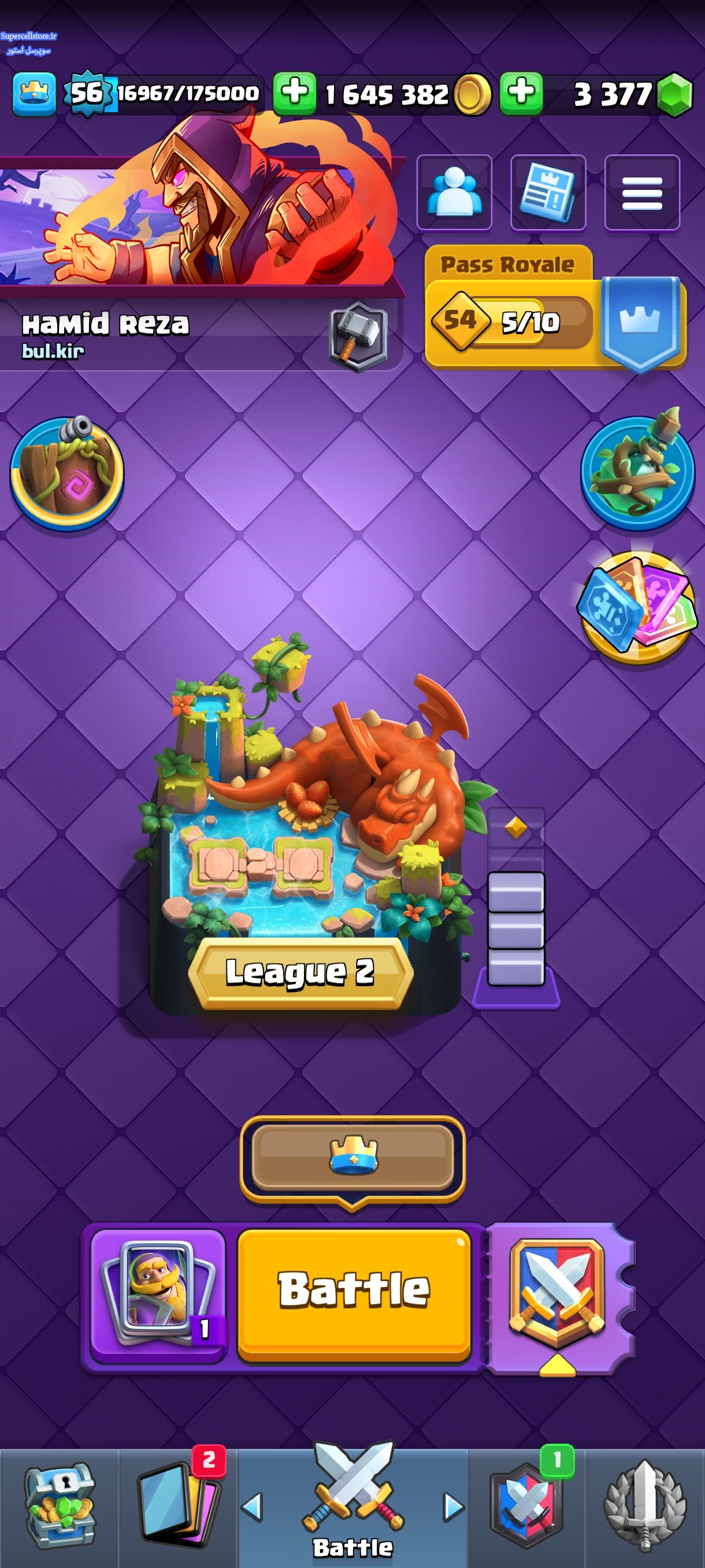Tap the blue crown level icon
705x1568 pixels.
(34, 93)
